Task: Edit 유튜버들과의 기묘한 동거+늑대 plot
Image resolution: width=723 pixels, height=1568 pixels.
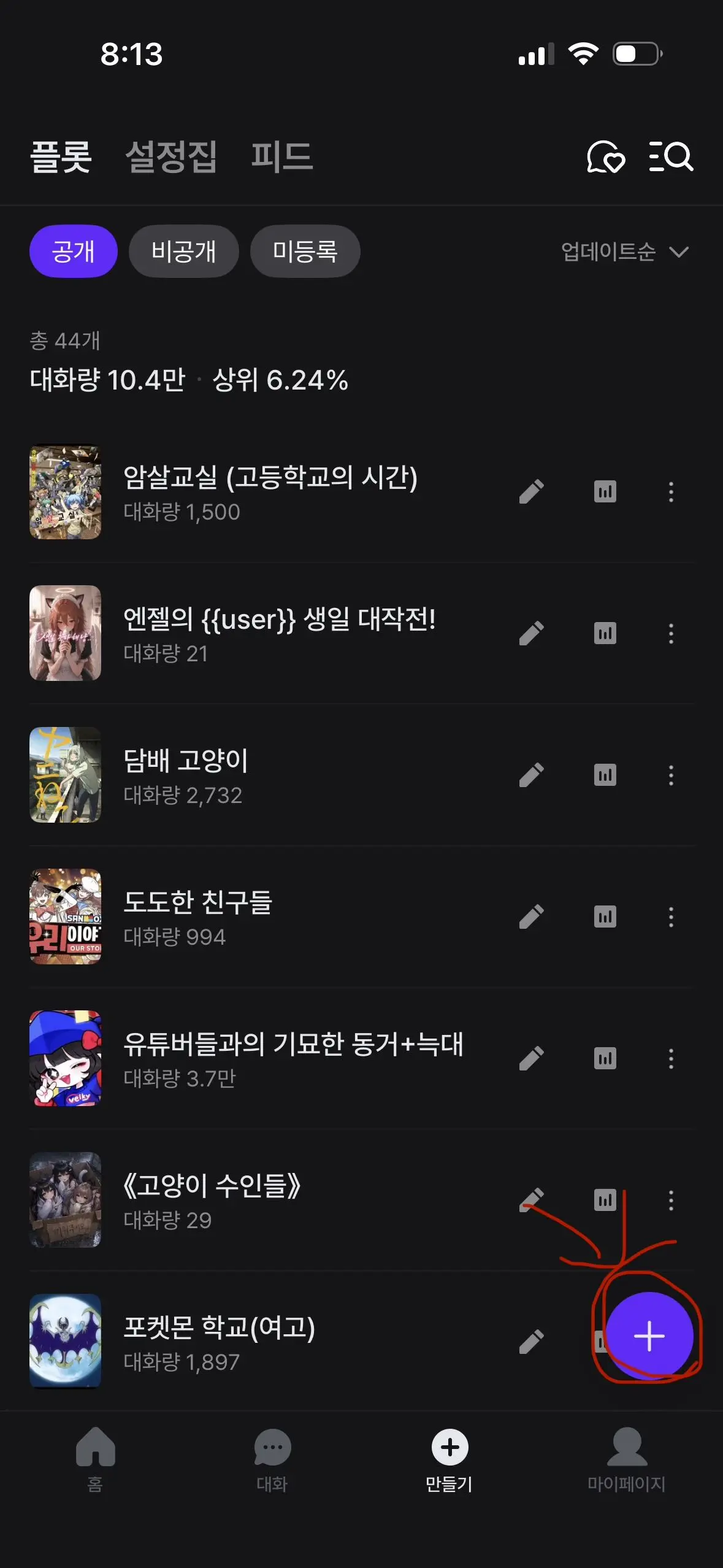Action: [531, 1059]
